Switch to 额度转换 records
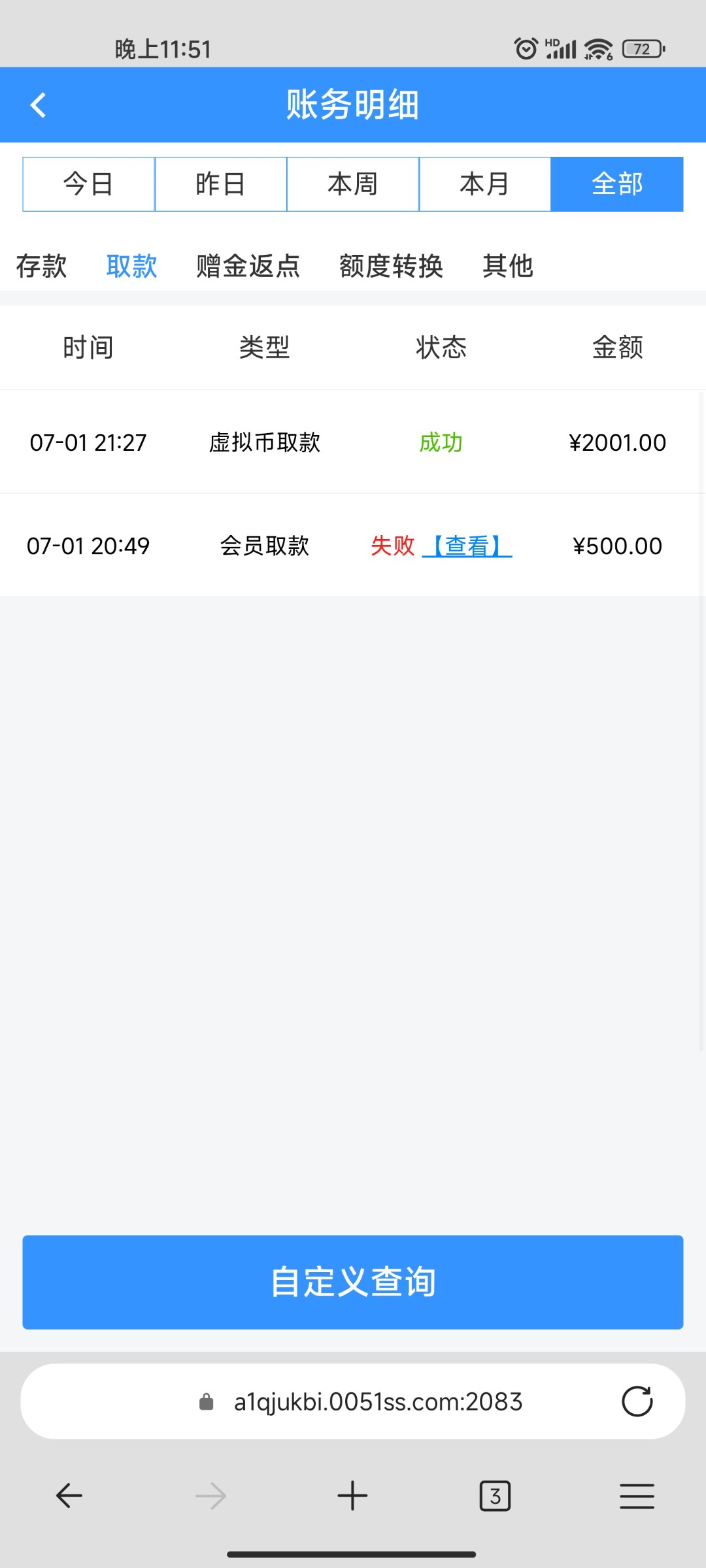Viewport: 706px width, 1568px height. point(391,267)
